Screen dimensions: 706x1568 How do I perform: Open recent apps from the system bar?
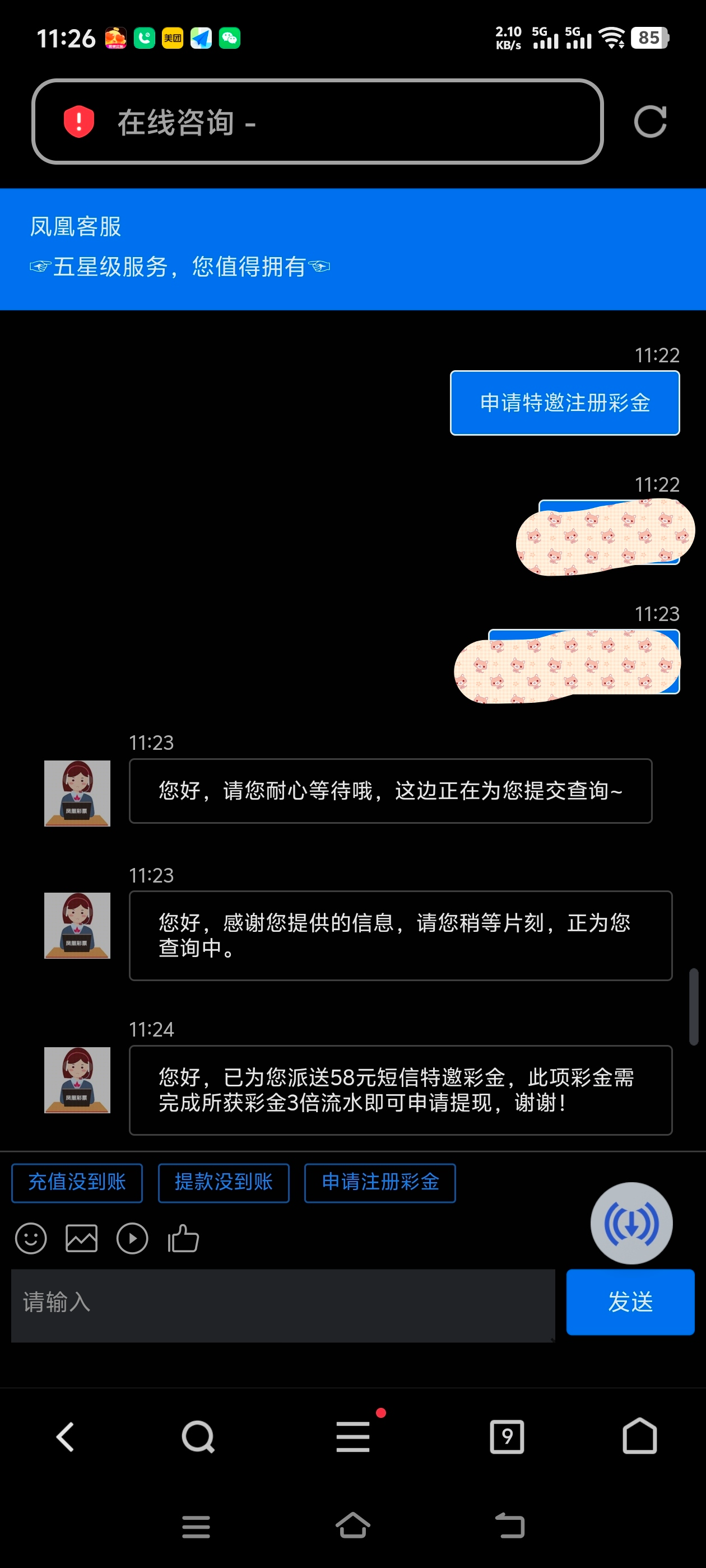tap(196, 1526)
